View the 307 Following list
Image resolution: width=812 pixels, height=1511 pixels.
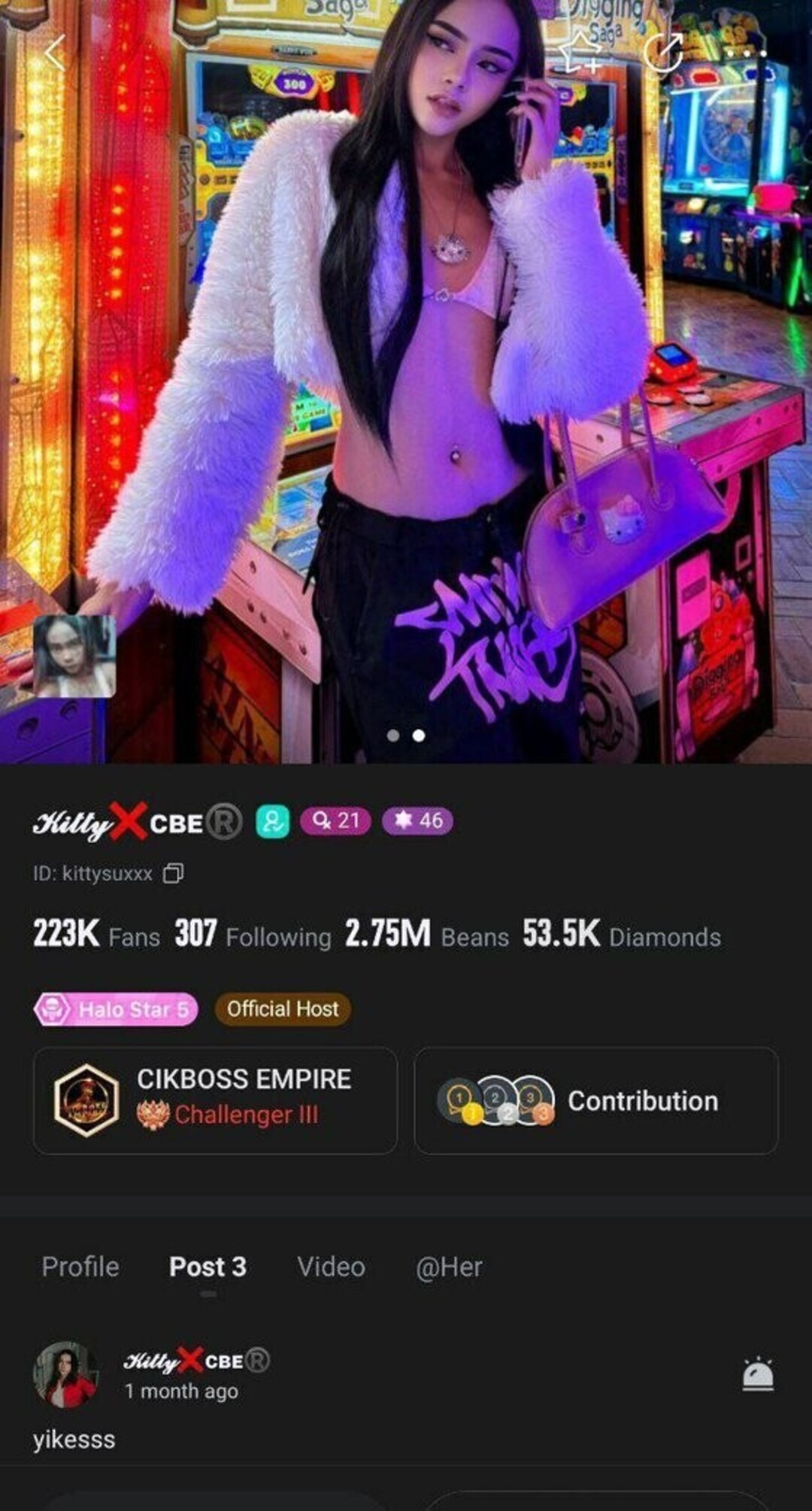pos(253,935)
